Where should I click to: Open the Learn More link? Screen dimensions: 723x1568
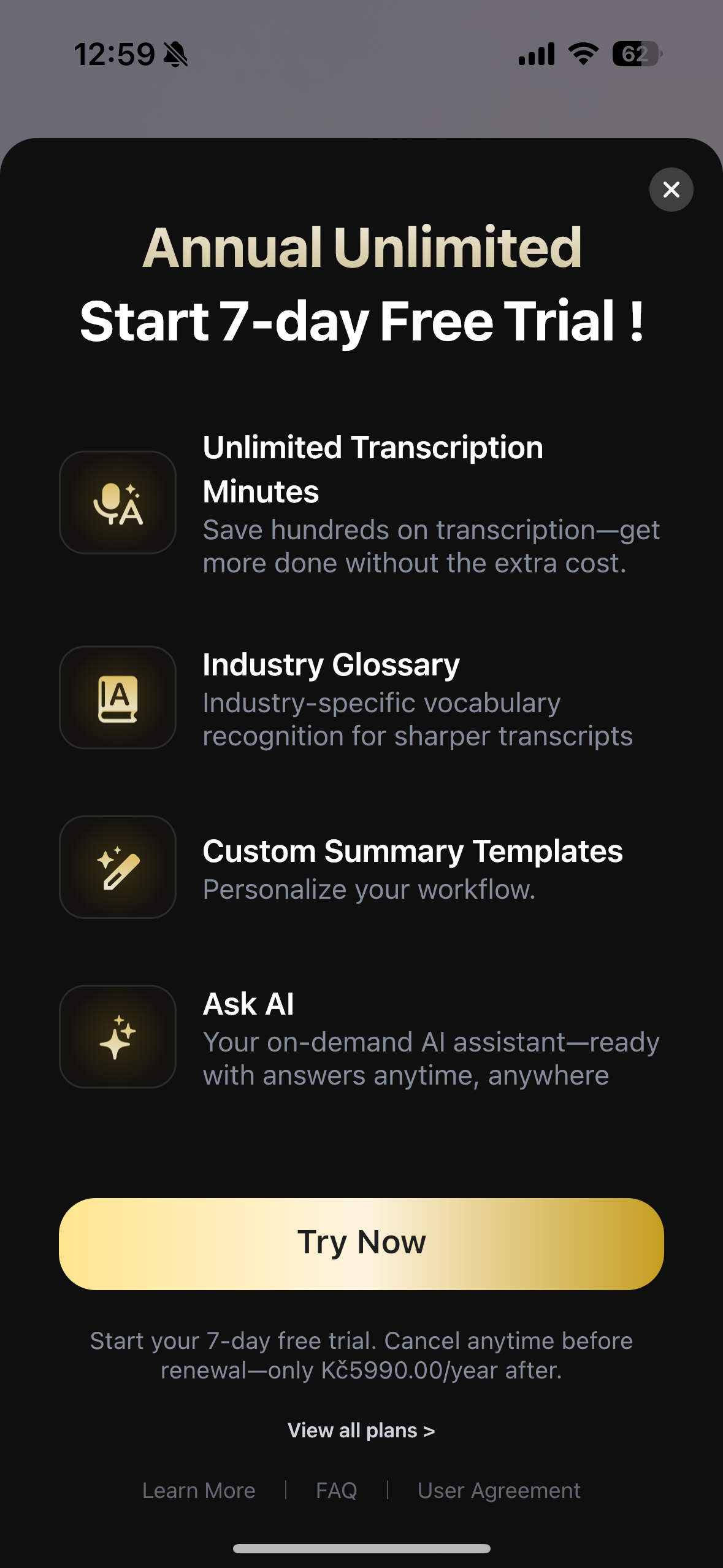[199, 1490]
